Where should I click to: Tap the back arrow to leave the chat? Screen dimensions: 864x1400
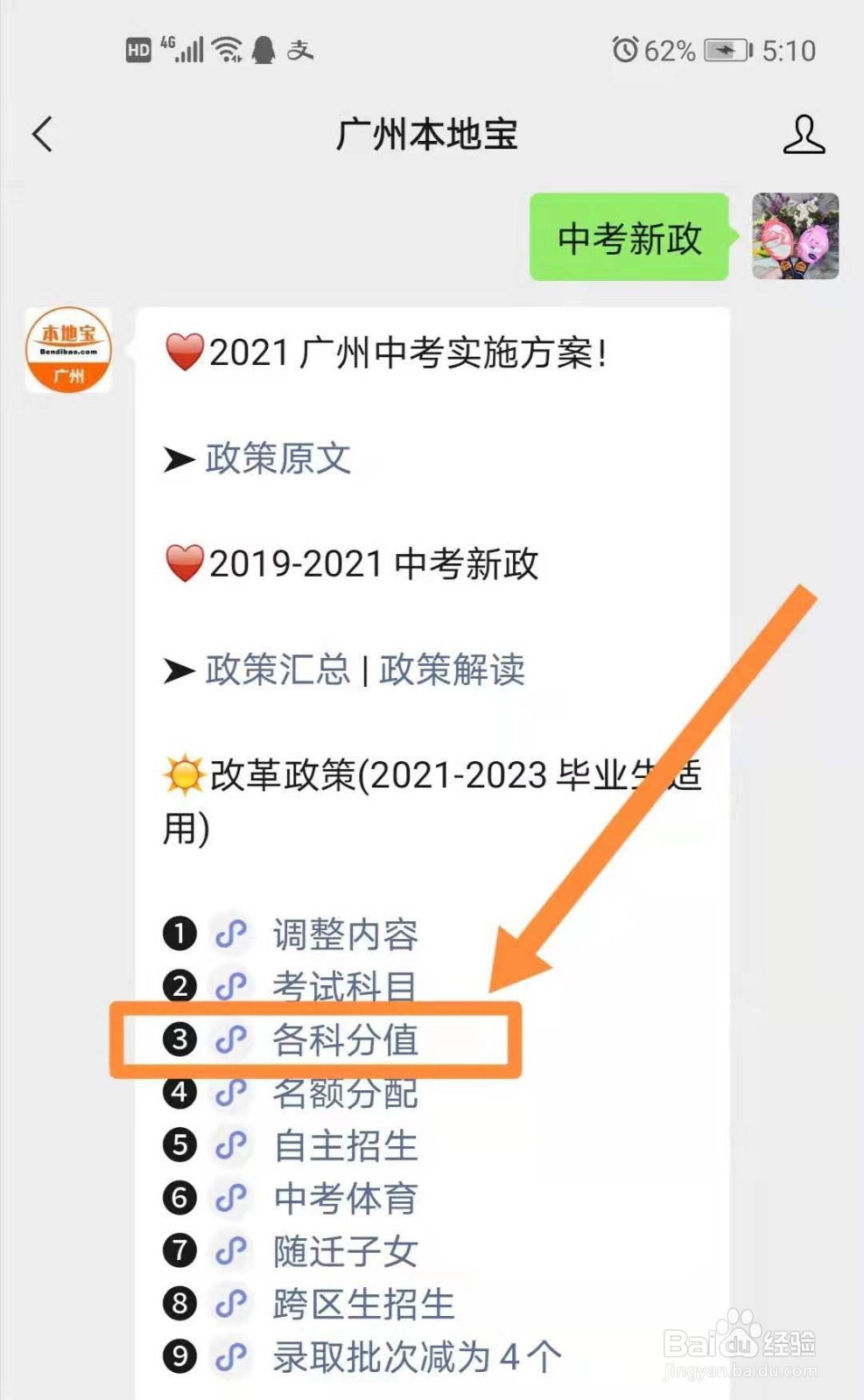click(42, 136)
